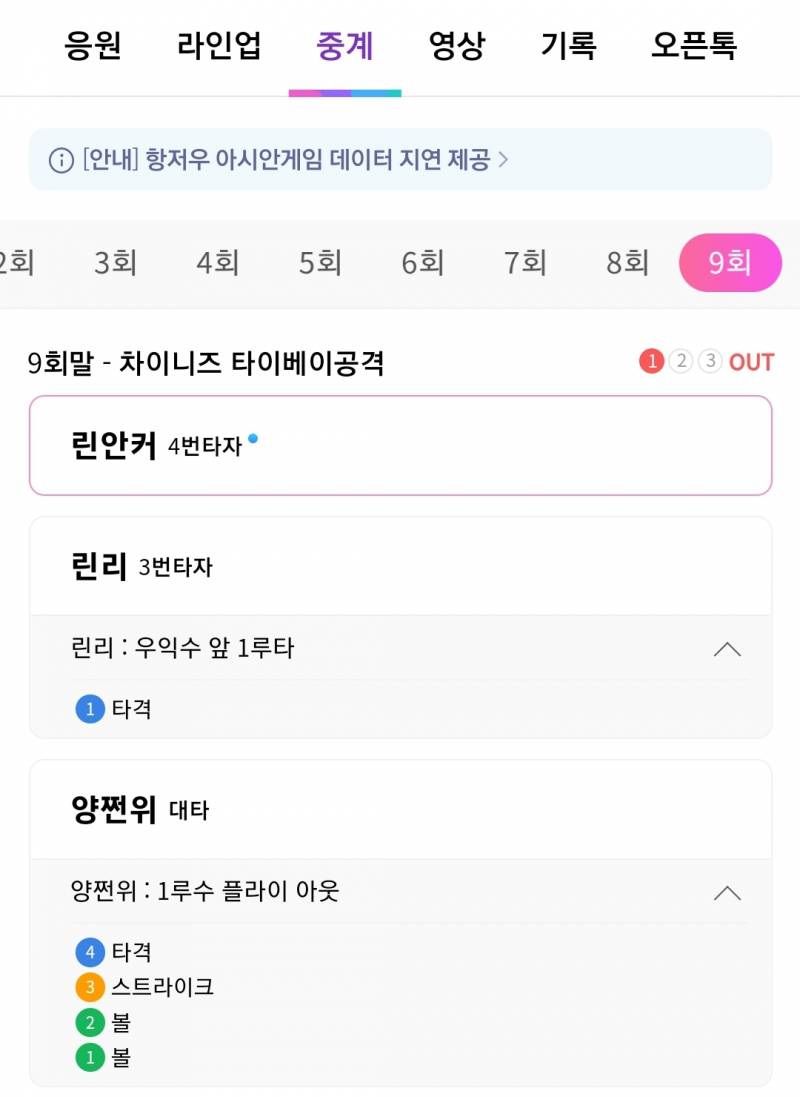Click pitch badge 1 타격 under 린리
The width and height of the screenshot is (800, 1097).
coord(91,709)
